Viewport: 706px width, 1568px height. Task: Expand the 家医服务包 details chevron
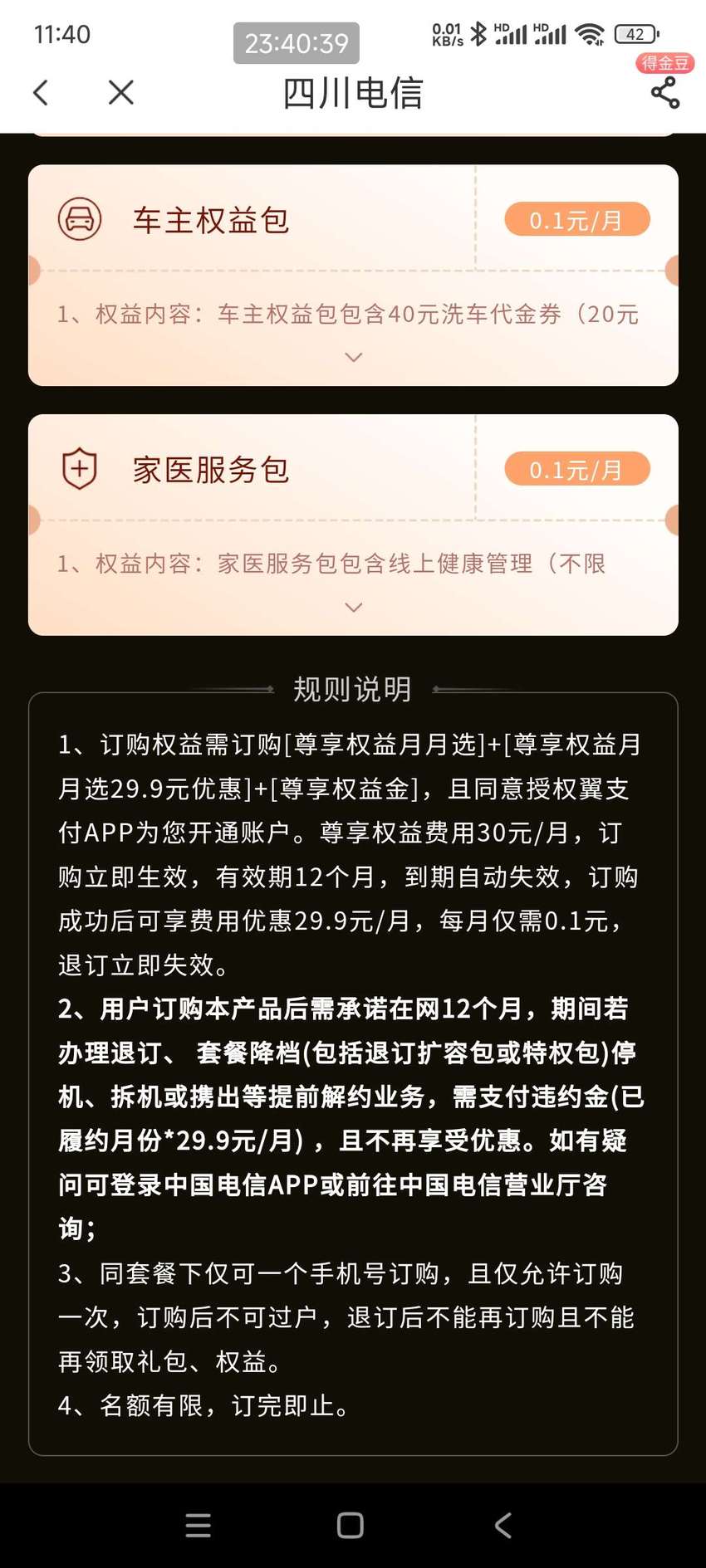point(353,608)
